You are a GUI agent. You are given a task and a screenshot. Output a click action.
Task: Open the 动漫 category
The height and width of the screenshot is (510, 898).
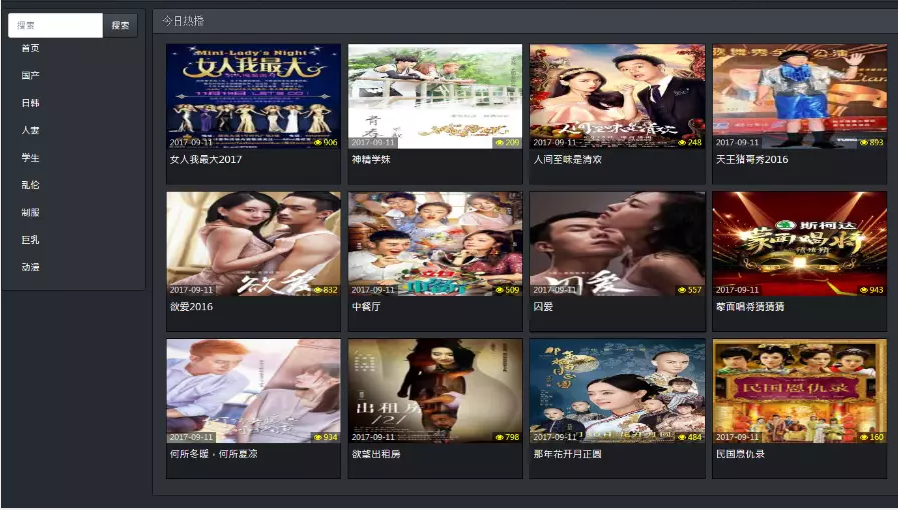30,267
